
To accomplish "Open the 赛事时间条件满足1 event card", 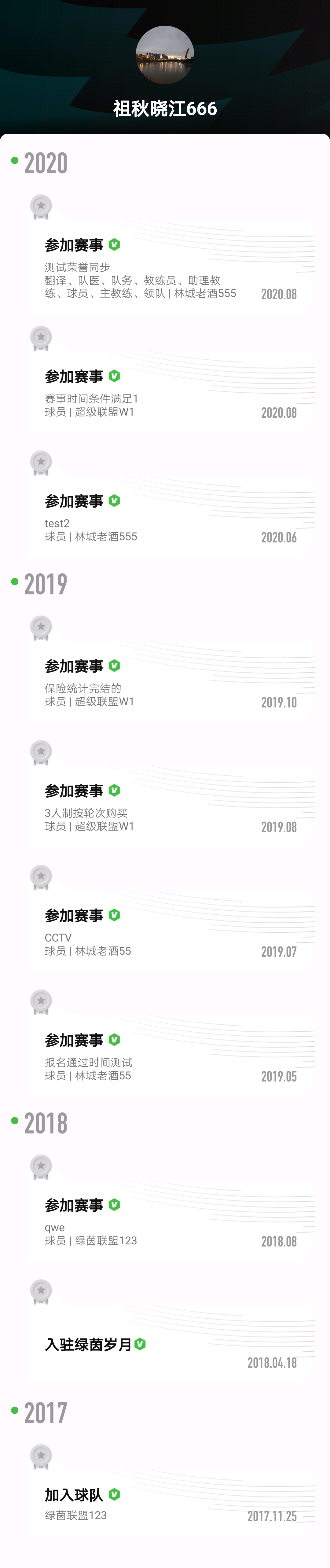I will click(x=164, y=393).
